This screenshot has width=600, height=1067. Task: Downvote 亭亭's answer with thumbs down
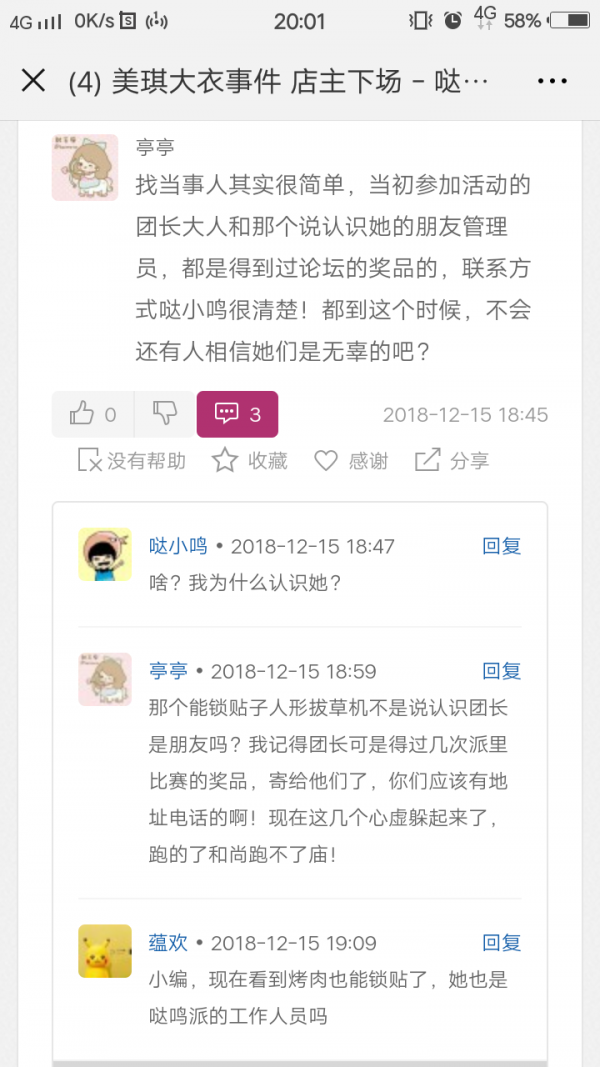[x=165, y=414]
